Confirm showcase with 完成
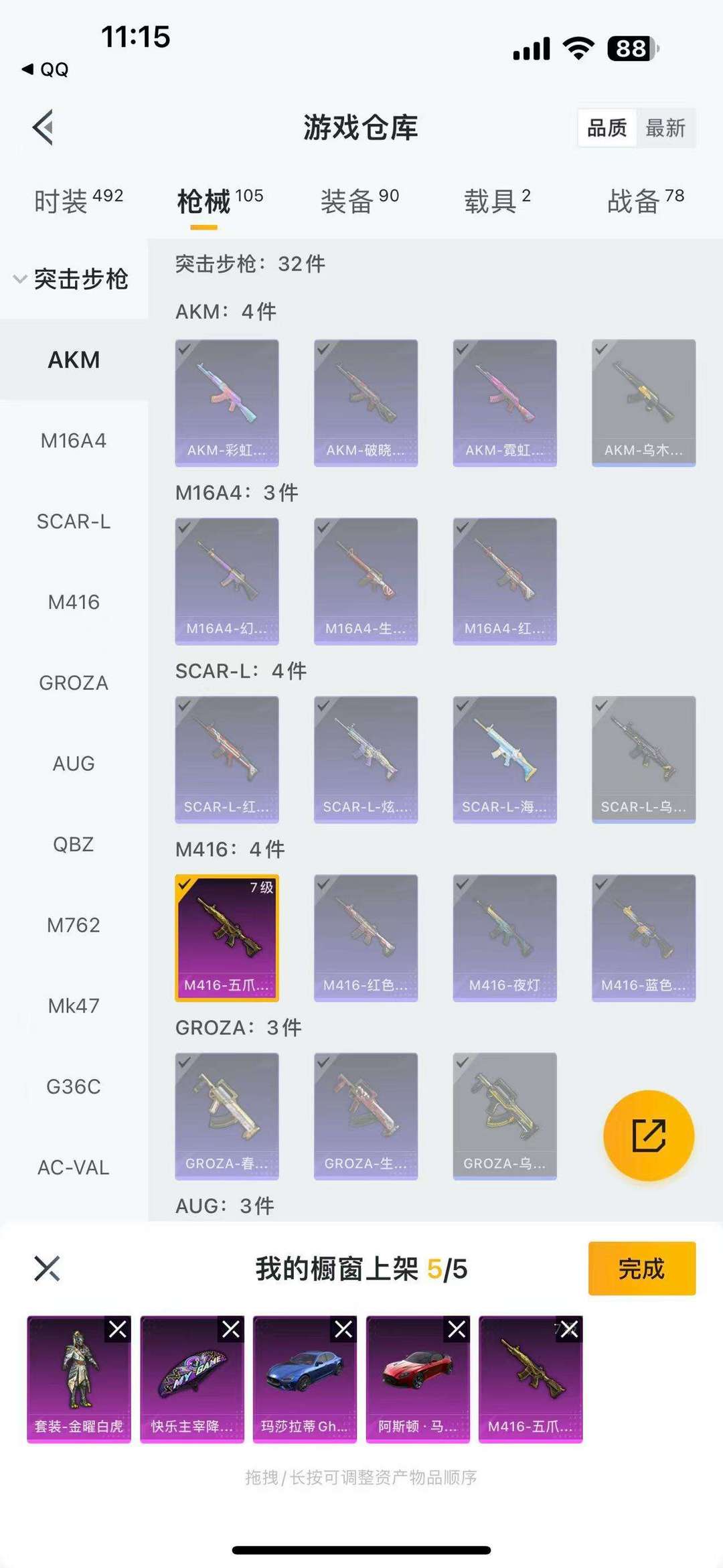Image resolution: width=723 pixels, height=1568 pixels. [x=641, y=1269]
